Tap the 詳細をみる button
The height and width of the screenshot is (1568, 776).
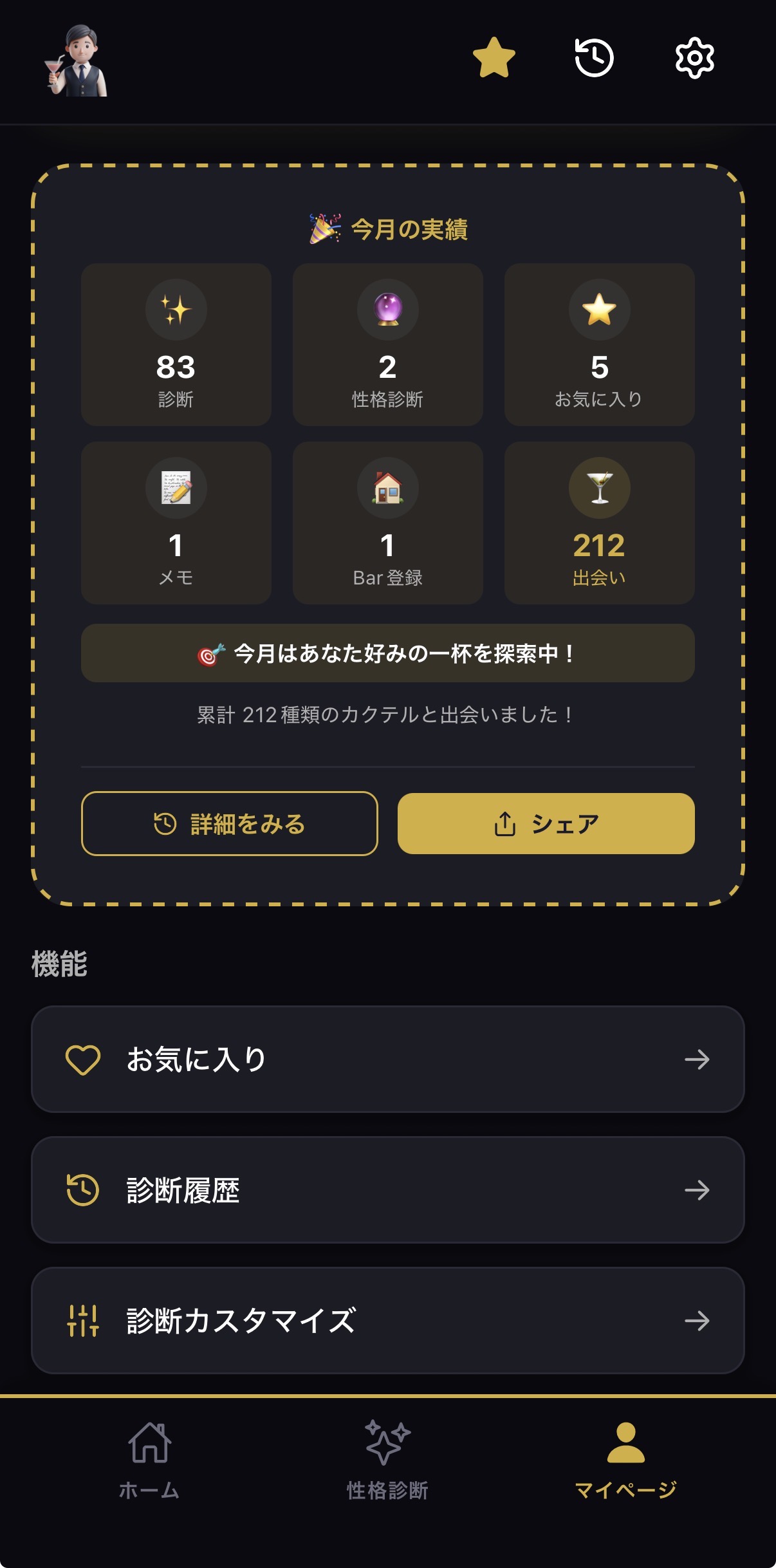click(x=230, y=823)
